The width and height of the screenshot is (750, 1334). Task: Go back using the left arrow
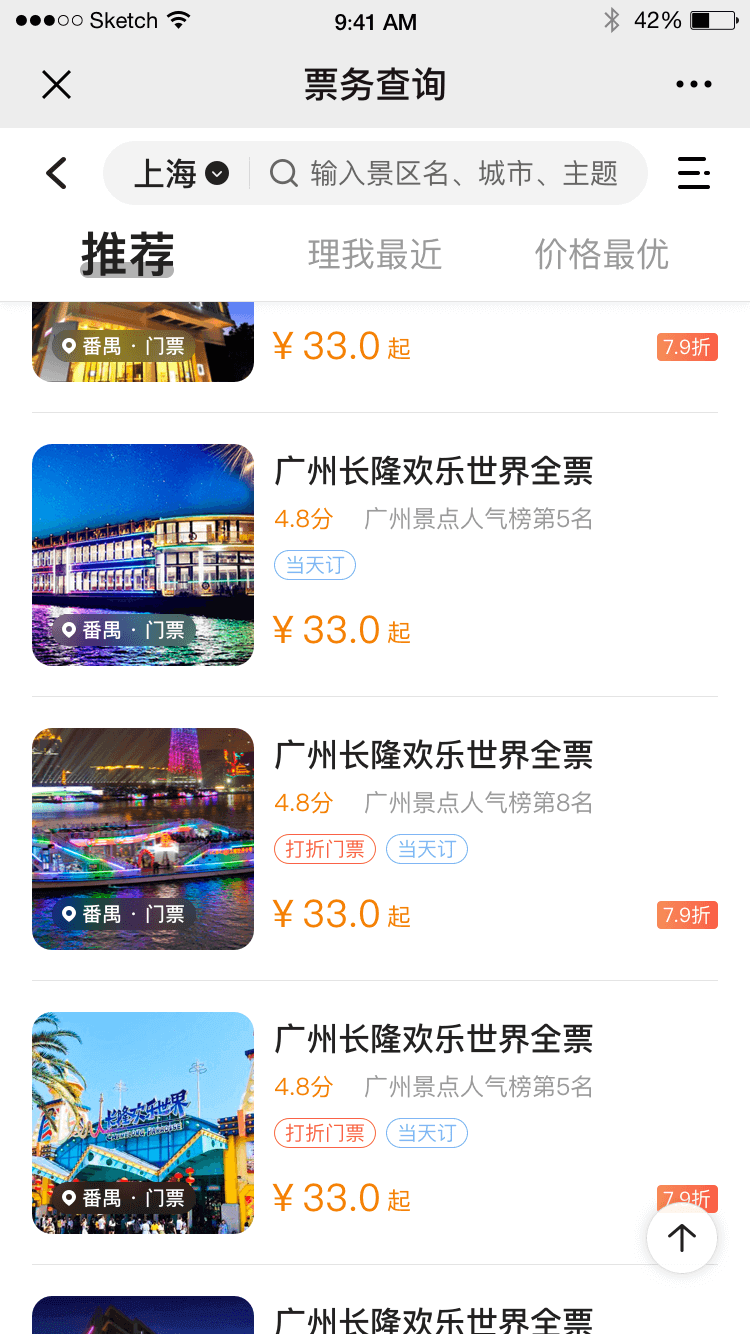coord(57,173)
